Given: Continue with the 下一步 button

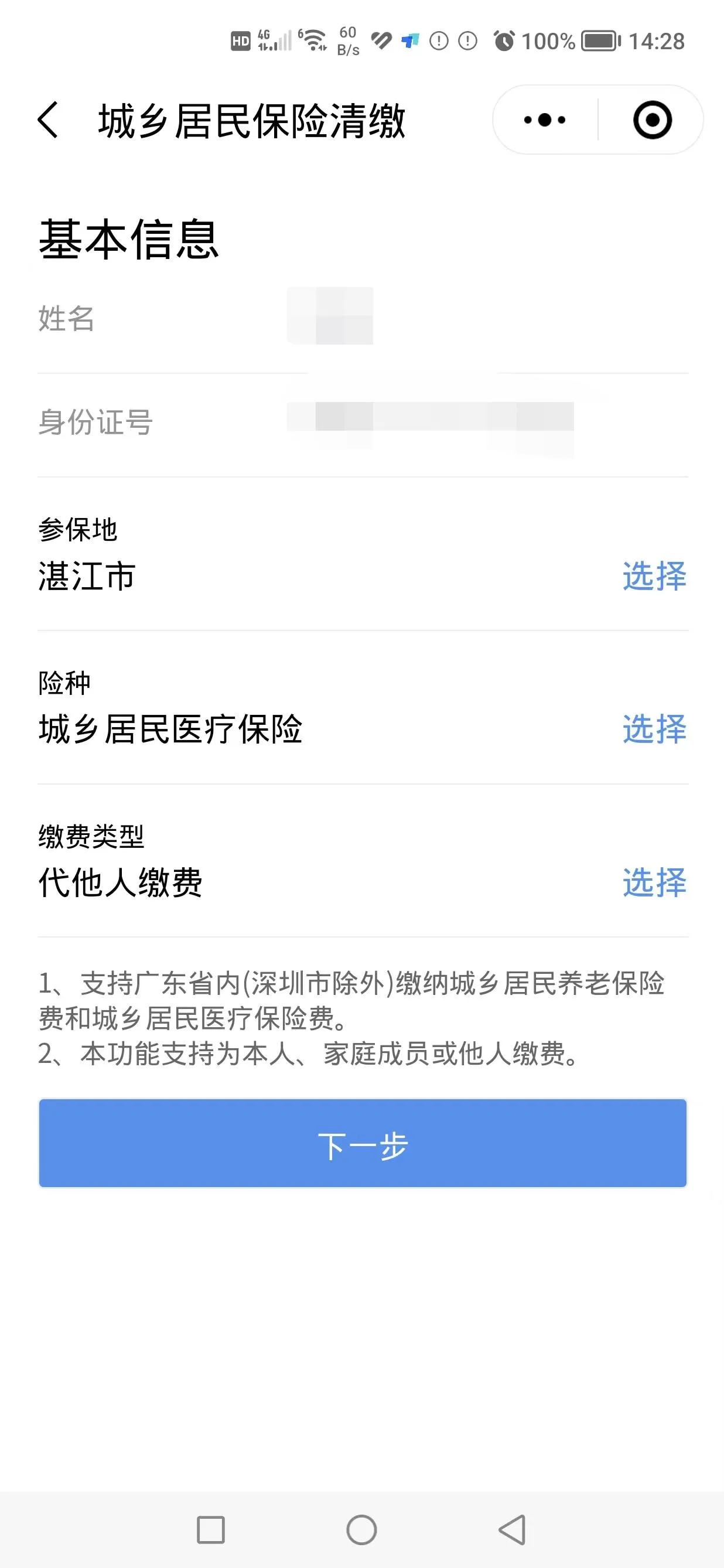Looking at the screenshot, I should tap(363, 1143).
